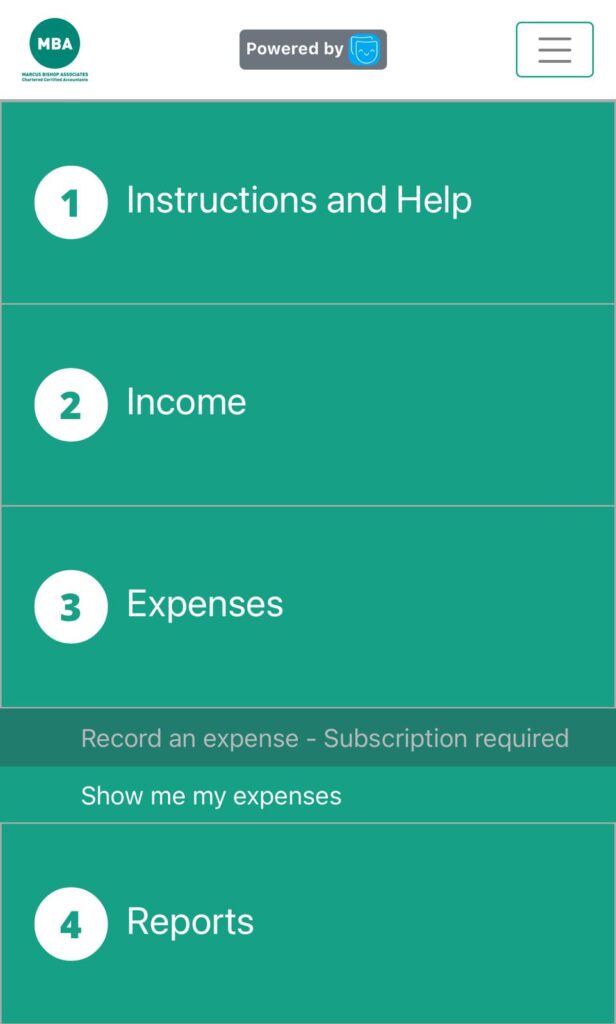
Task: Select Record an expense option
Action: point(324,738)
